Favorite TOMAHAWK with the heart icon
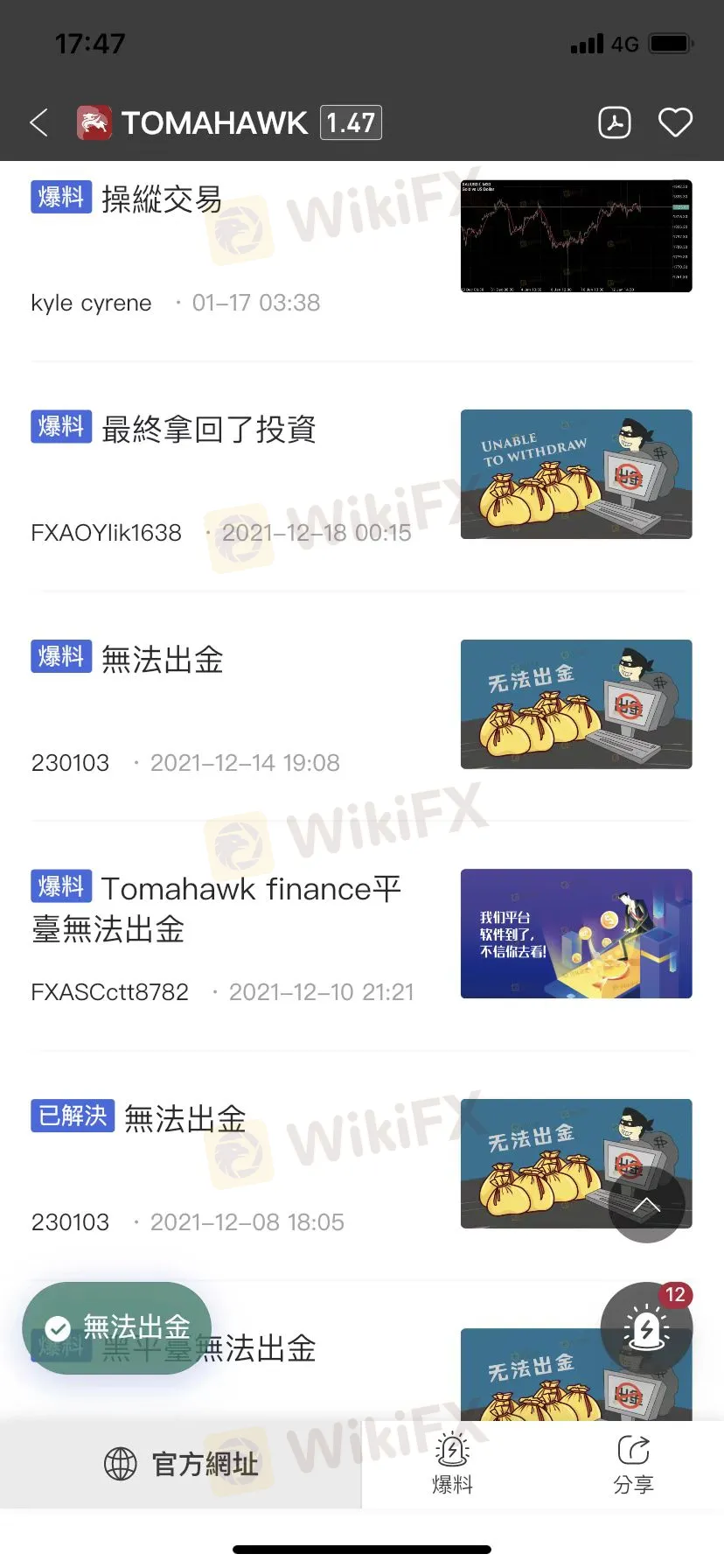The image size is (724, 1568). pyautogui.click(x=675, y=122)
